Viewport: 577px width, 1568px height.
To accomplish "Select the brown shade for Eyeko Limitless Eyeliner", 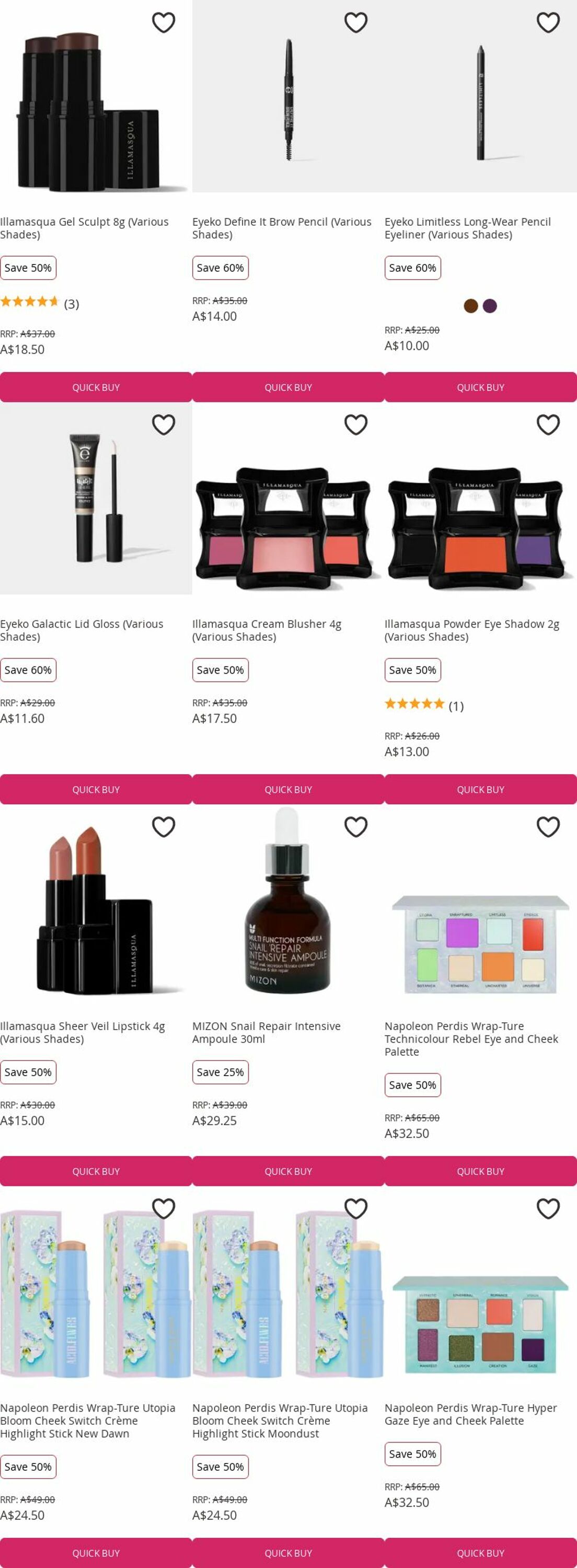I will (470, 306).
